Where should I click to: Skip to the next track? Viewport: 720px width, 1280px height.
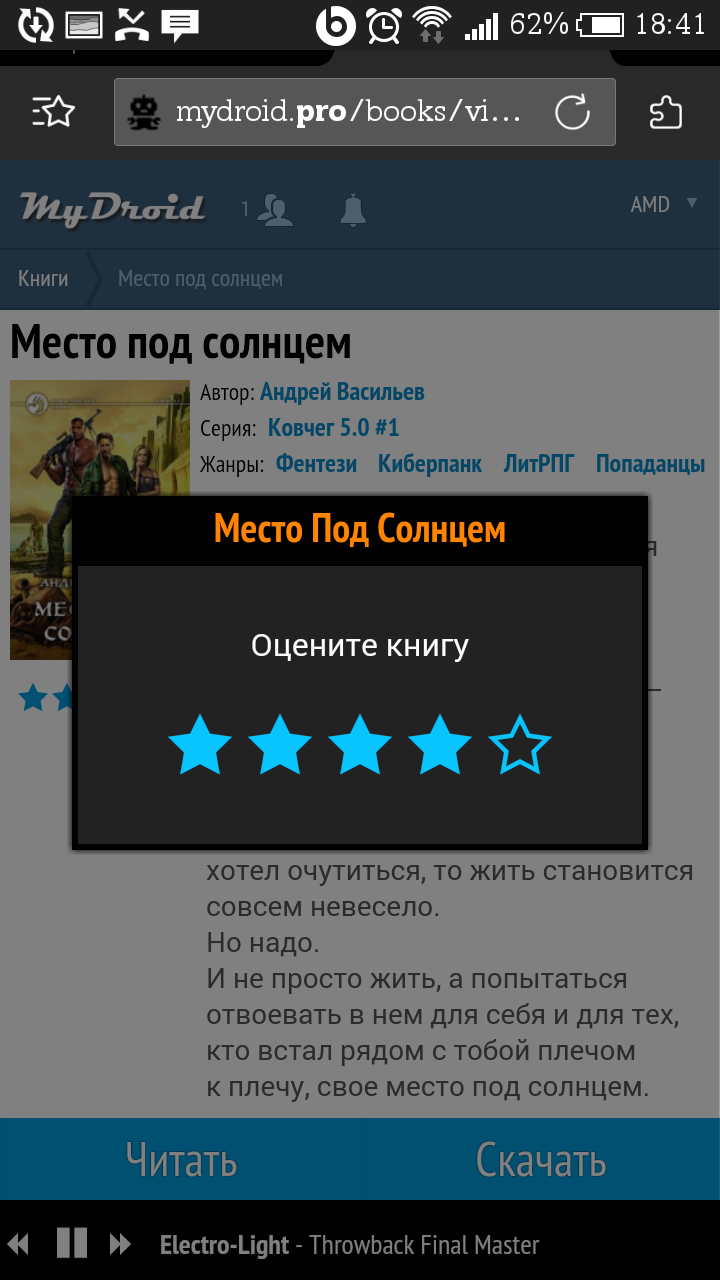point(120,1244)
